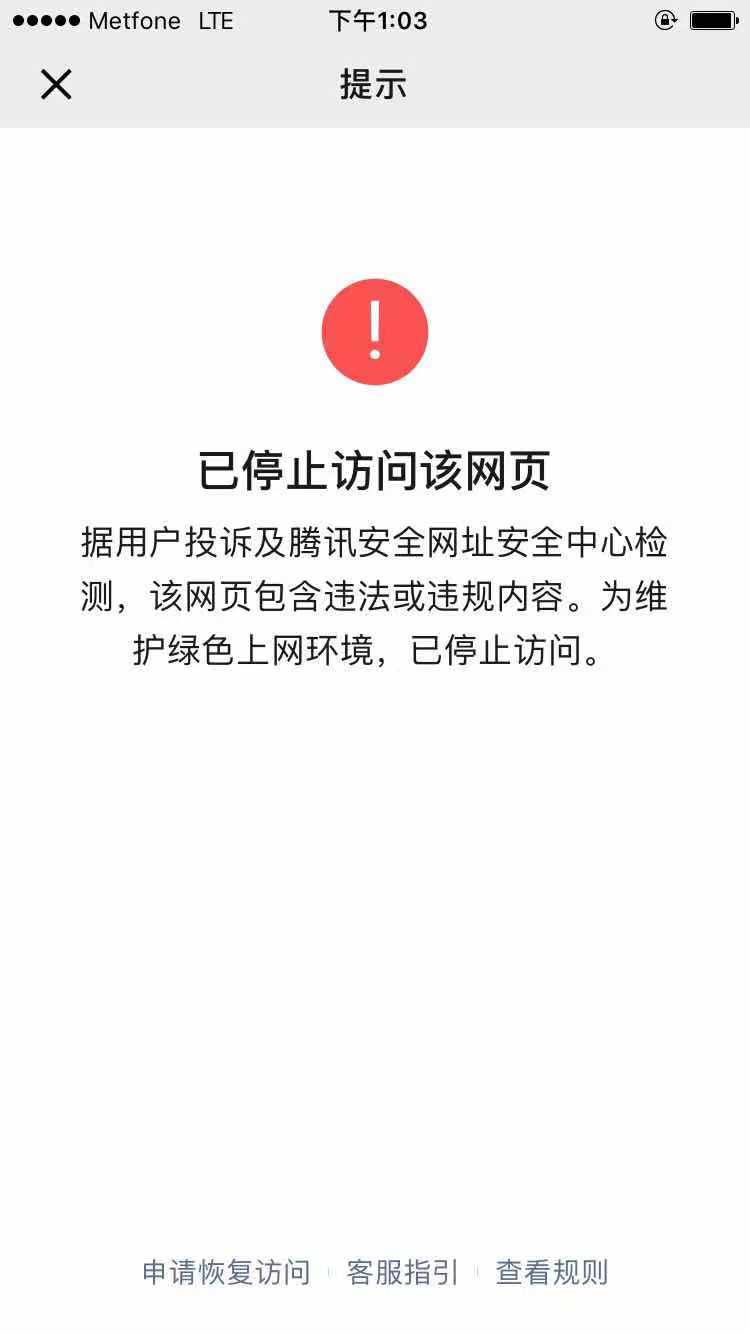Image resolution: width=750 pixels, height=1334 pixels.
Task: Tap the 提示 title in the navigation bar
Action: (x=375, y=86)
